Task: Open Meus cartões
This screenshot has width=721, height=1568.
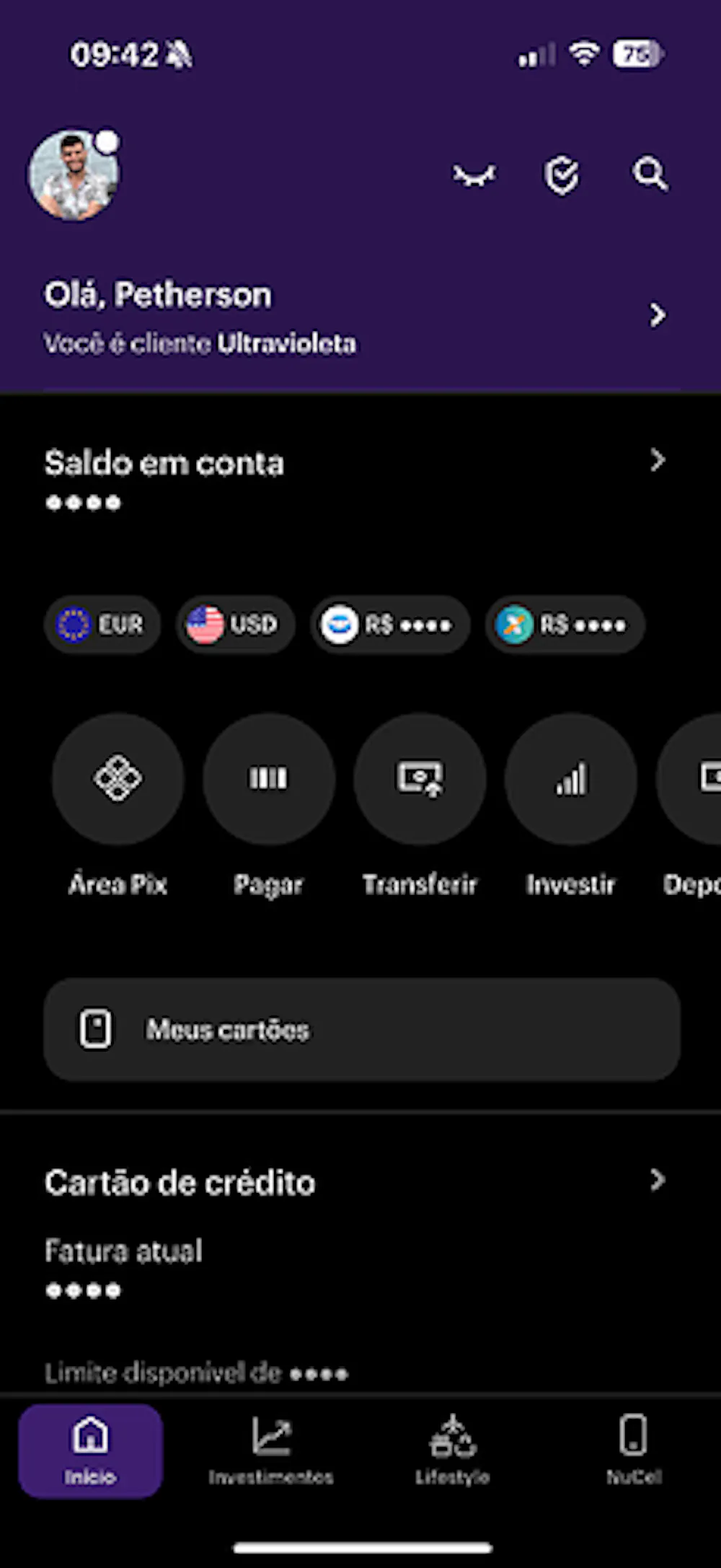Action: tap(362, 1029)
